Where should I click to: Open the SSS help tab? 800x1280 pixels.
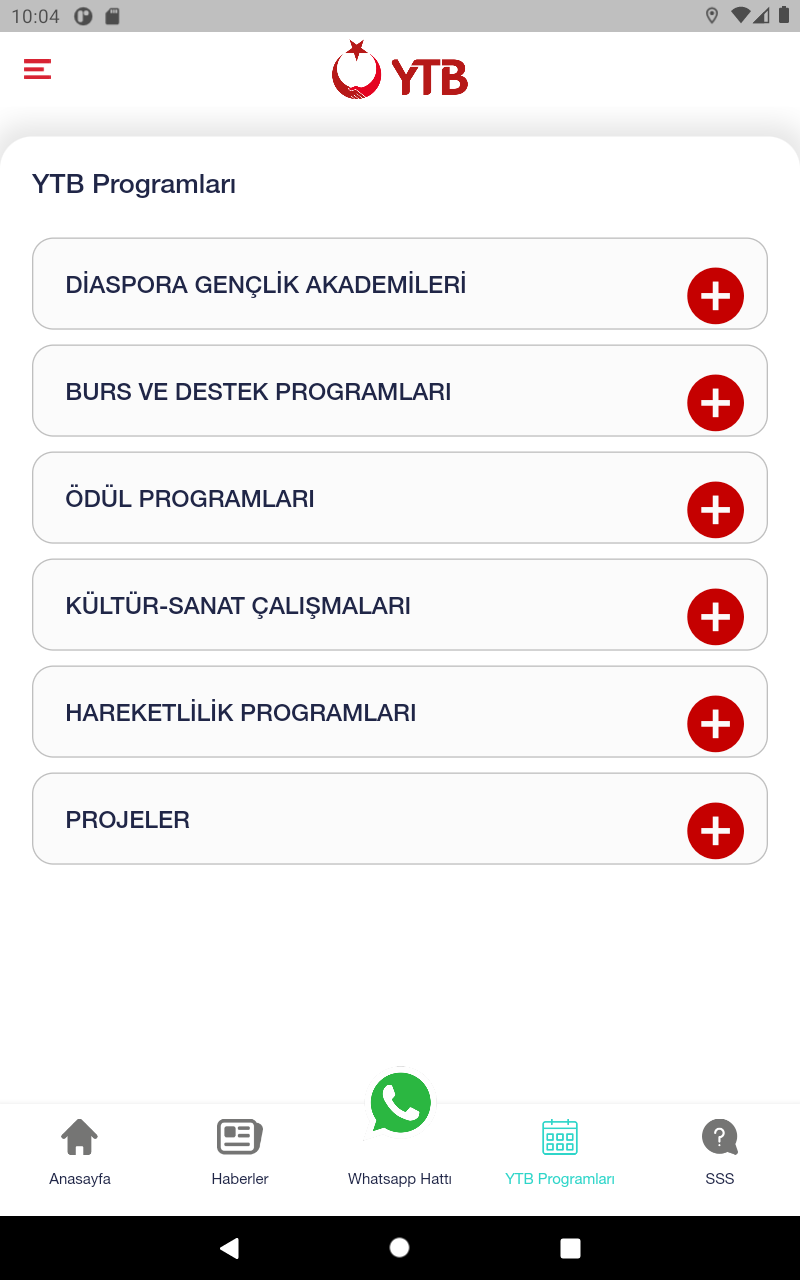click(720, 1152)
